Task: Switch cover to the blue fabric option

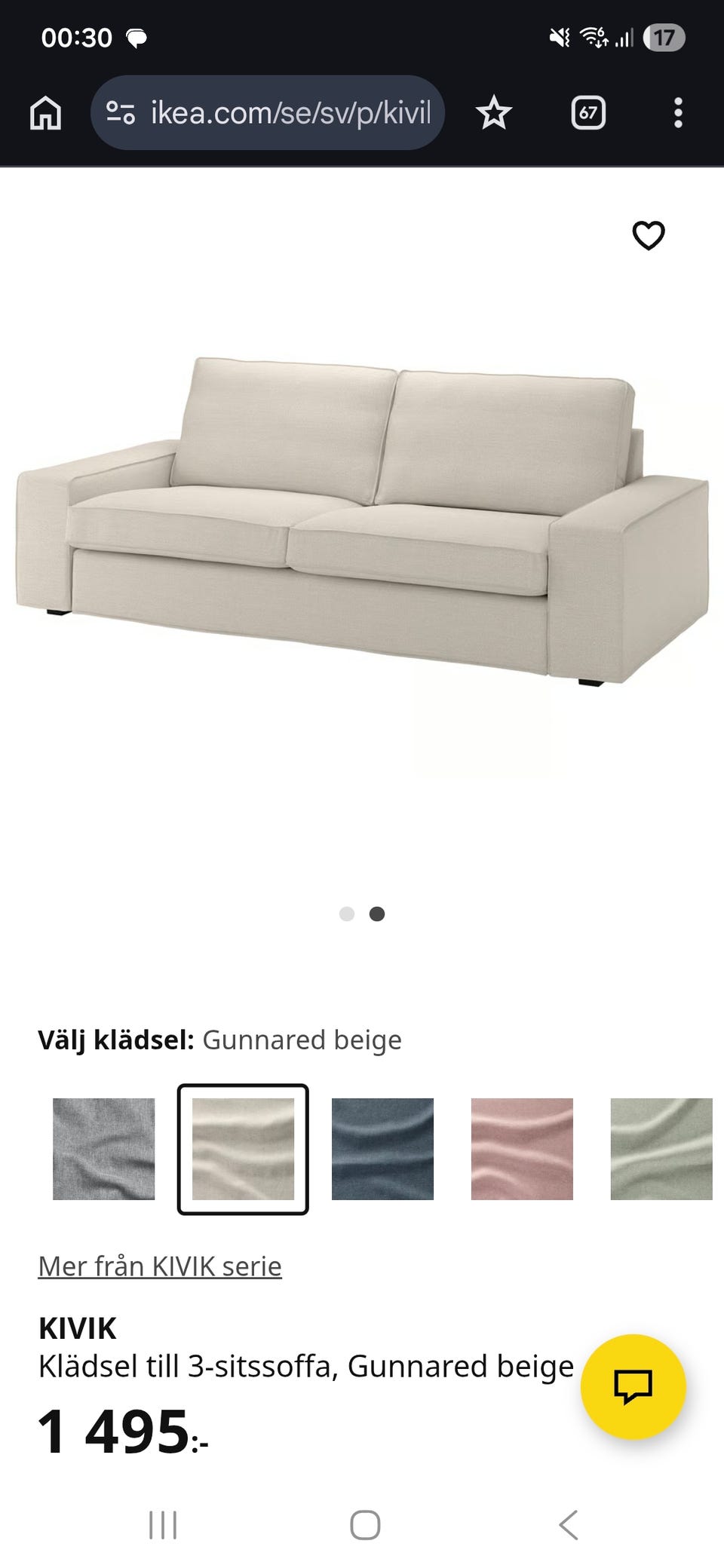Action: tap(382, 1148)
